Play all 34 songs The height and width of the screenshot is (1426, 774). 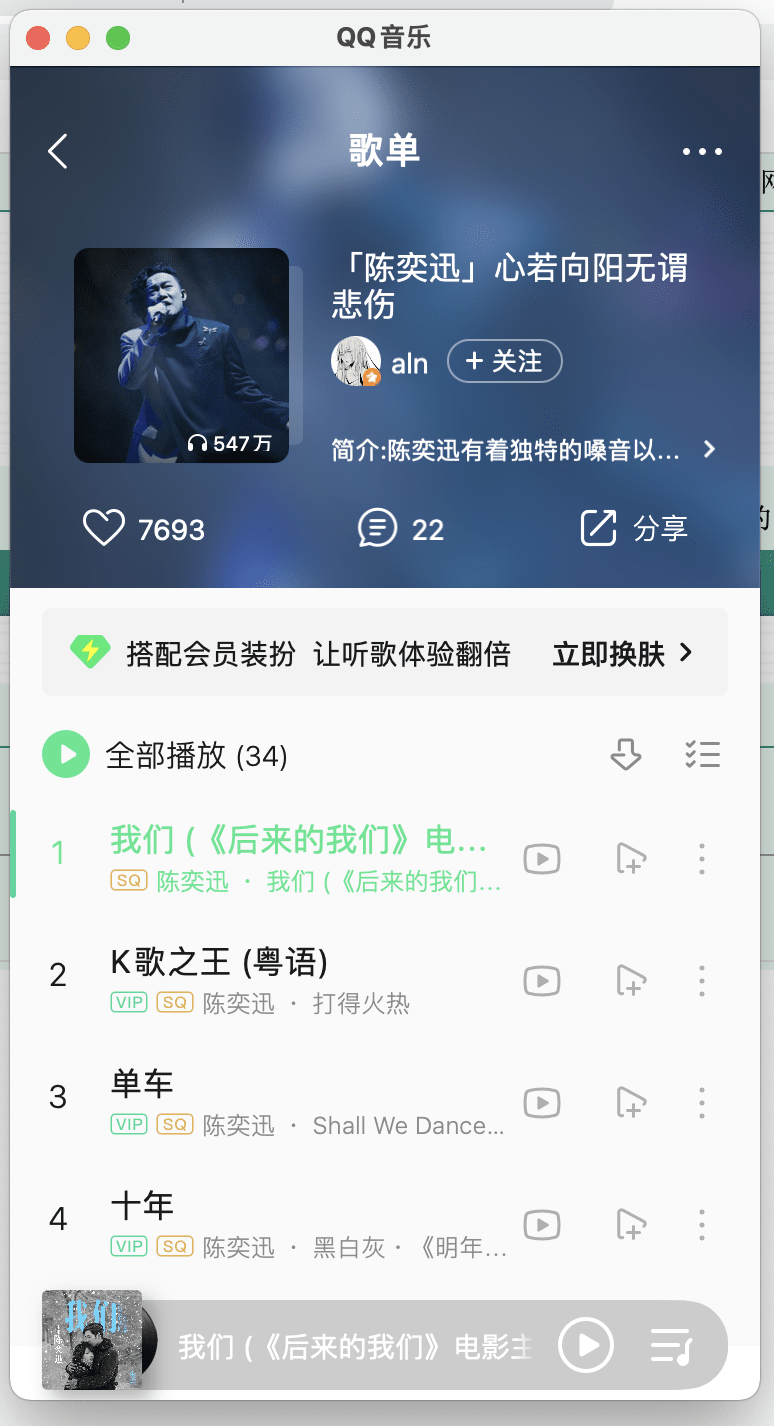tap(66, 755)
